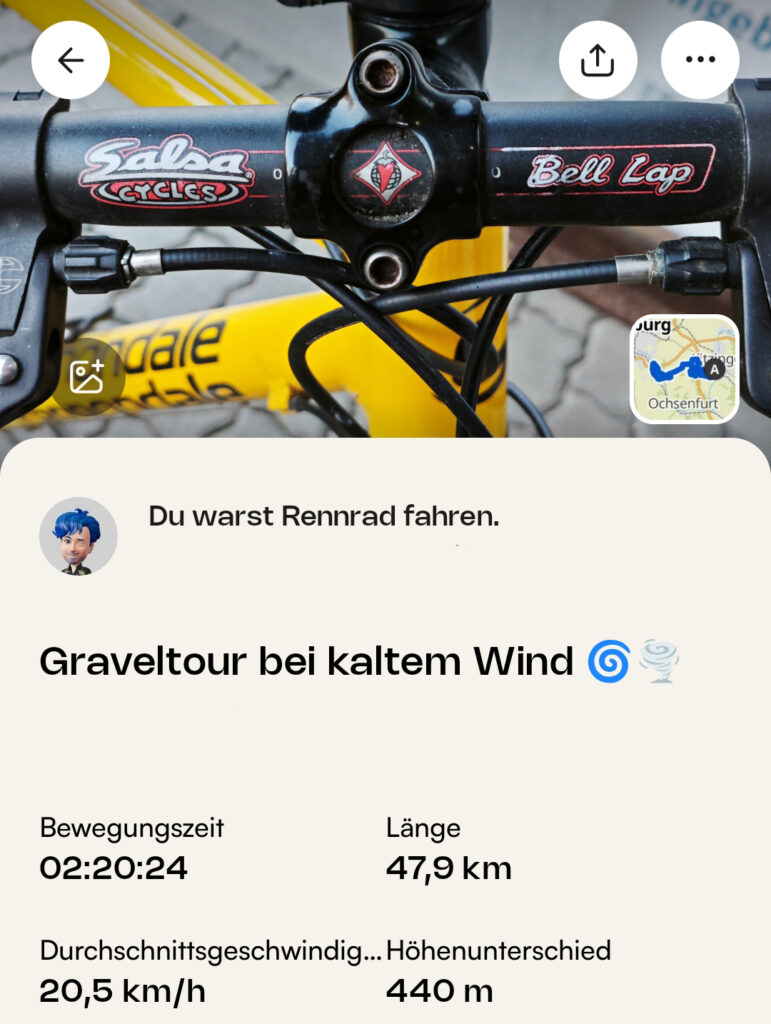This screenshot has width=771, height=1024.
Task: Go back using the arrow button
Action: [70, 60]
